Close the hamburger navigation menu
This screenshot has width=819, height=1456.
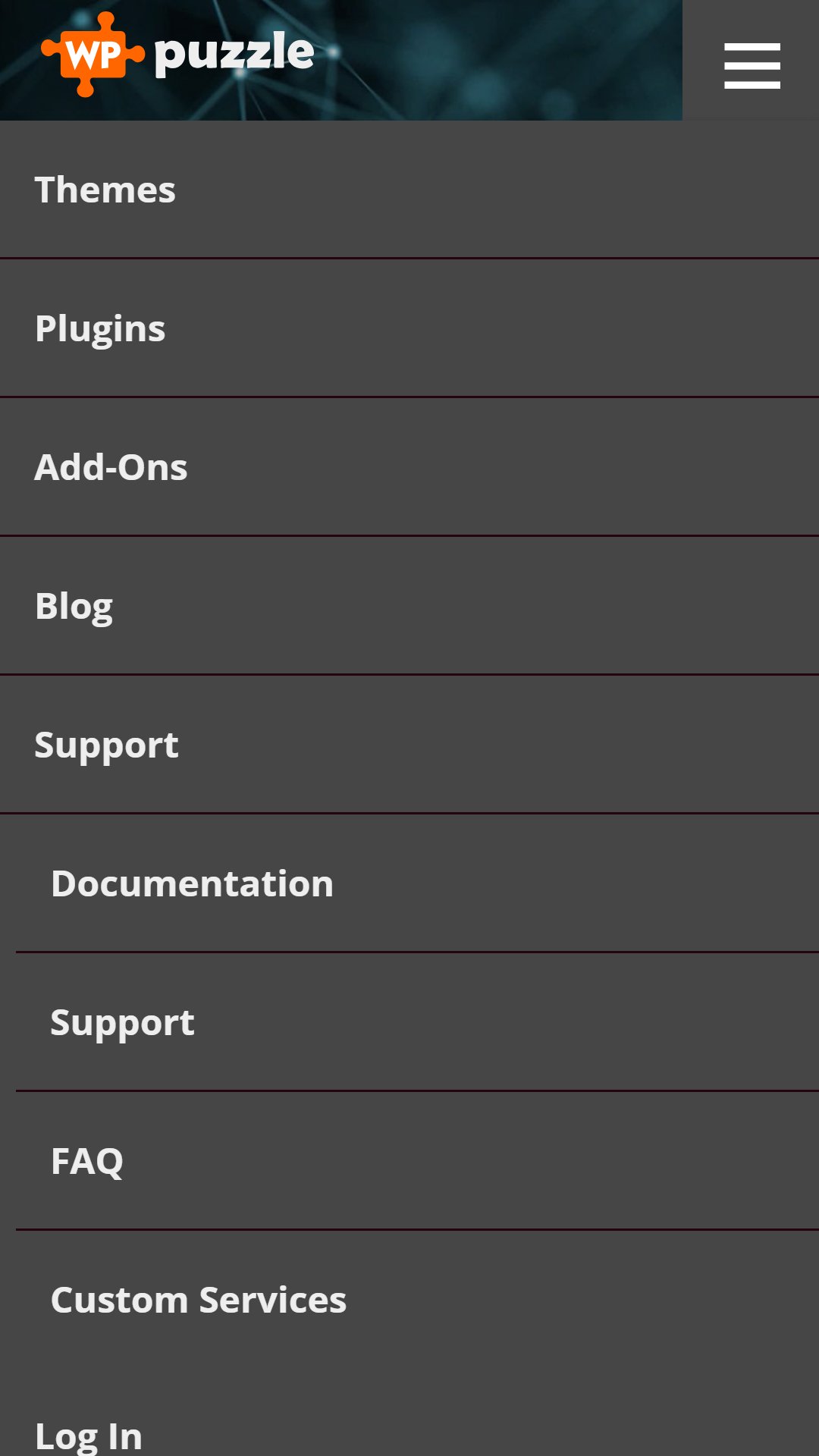pos(752,65)
